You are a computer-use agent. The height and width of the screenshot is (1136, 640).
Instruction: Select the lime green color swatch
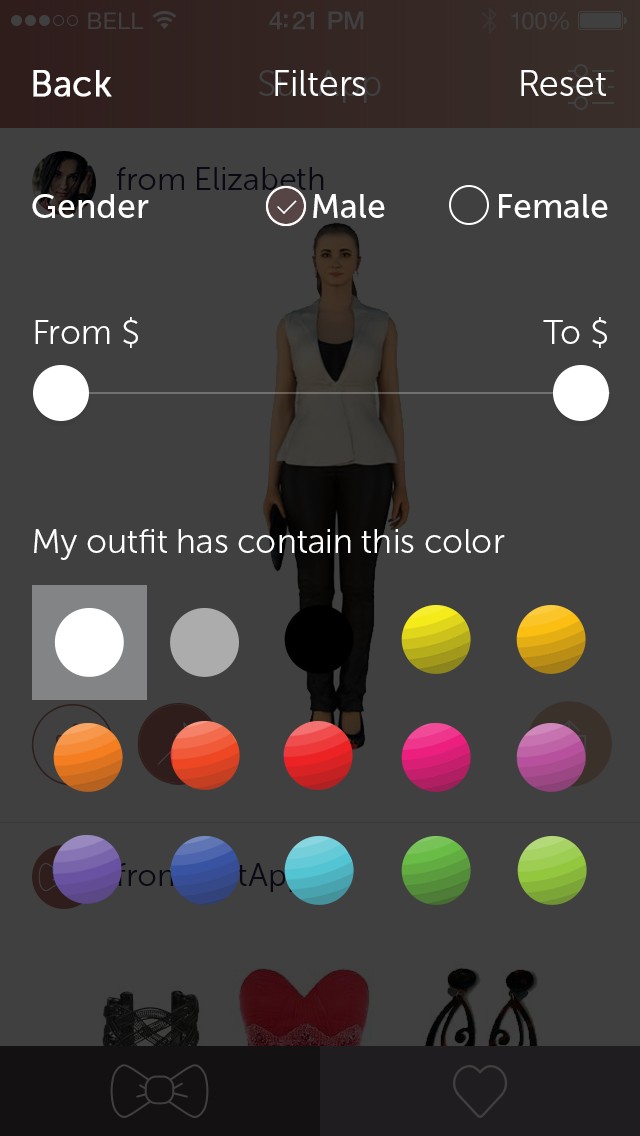(x=552, y=870)
